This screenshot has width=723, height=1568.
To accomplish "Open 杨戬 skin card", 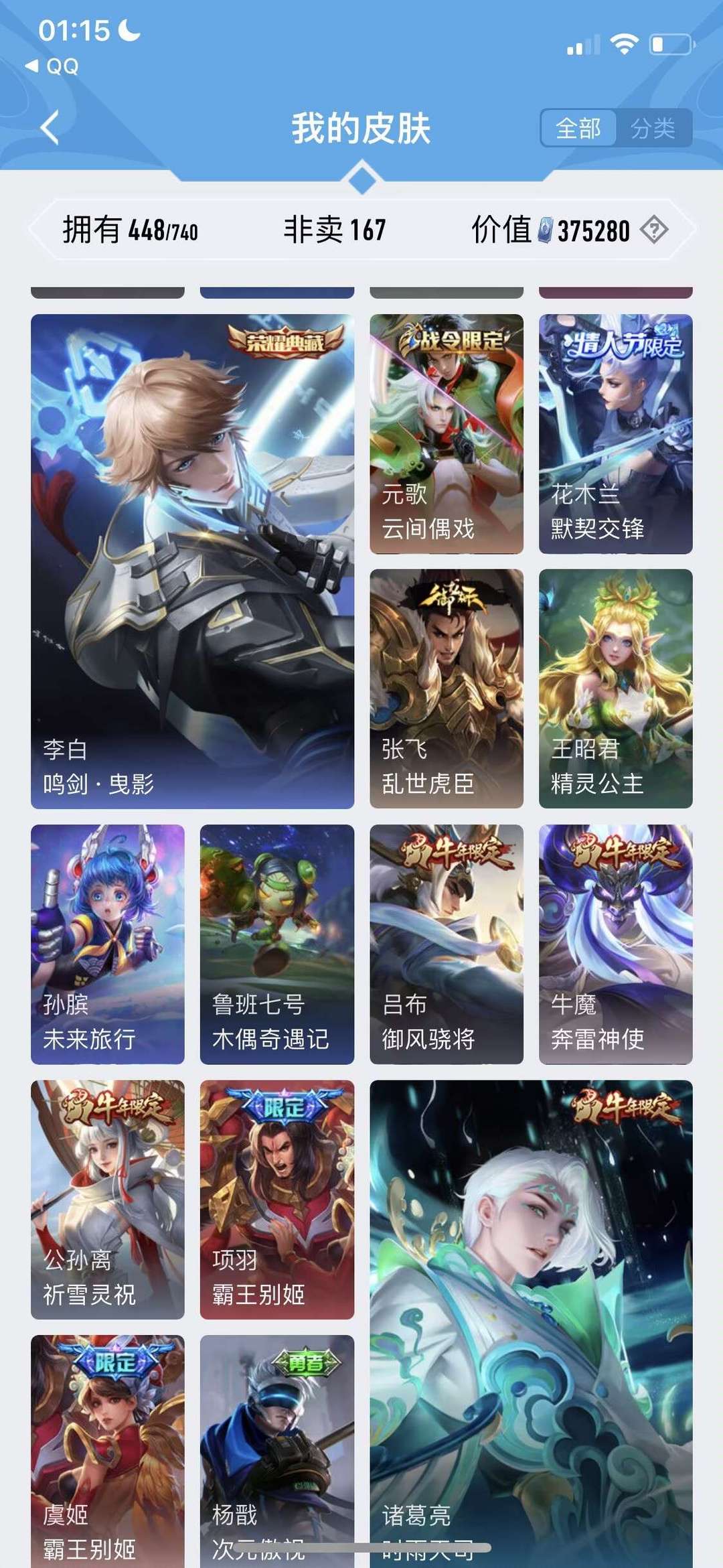I will 277,1451.
